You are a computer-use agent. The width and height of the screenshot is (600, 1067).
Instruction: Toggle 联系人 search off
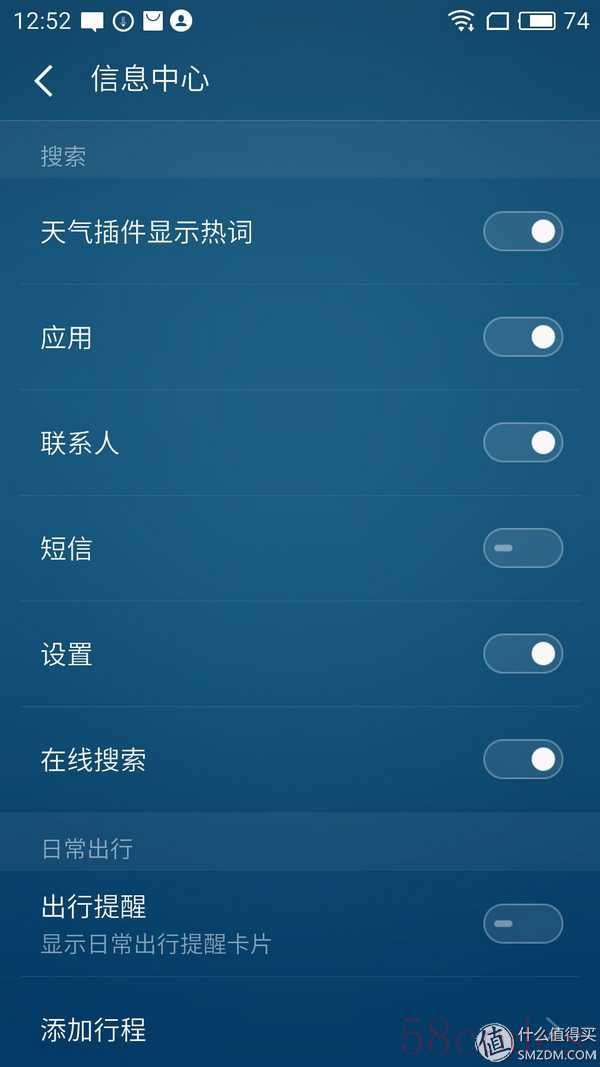(x=523, y=442)
